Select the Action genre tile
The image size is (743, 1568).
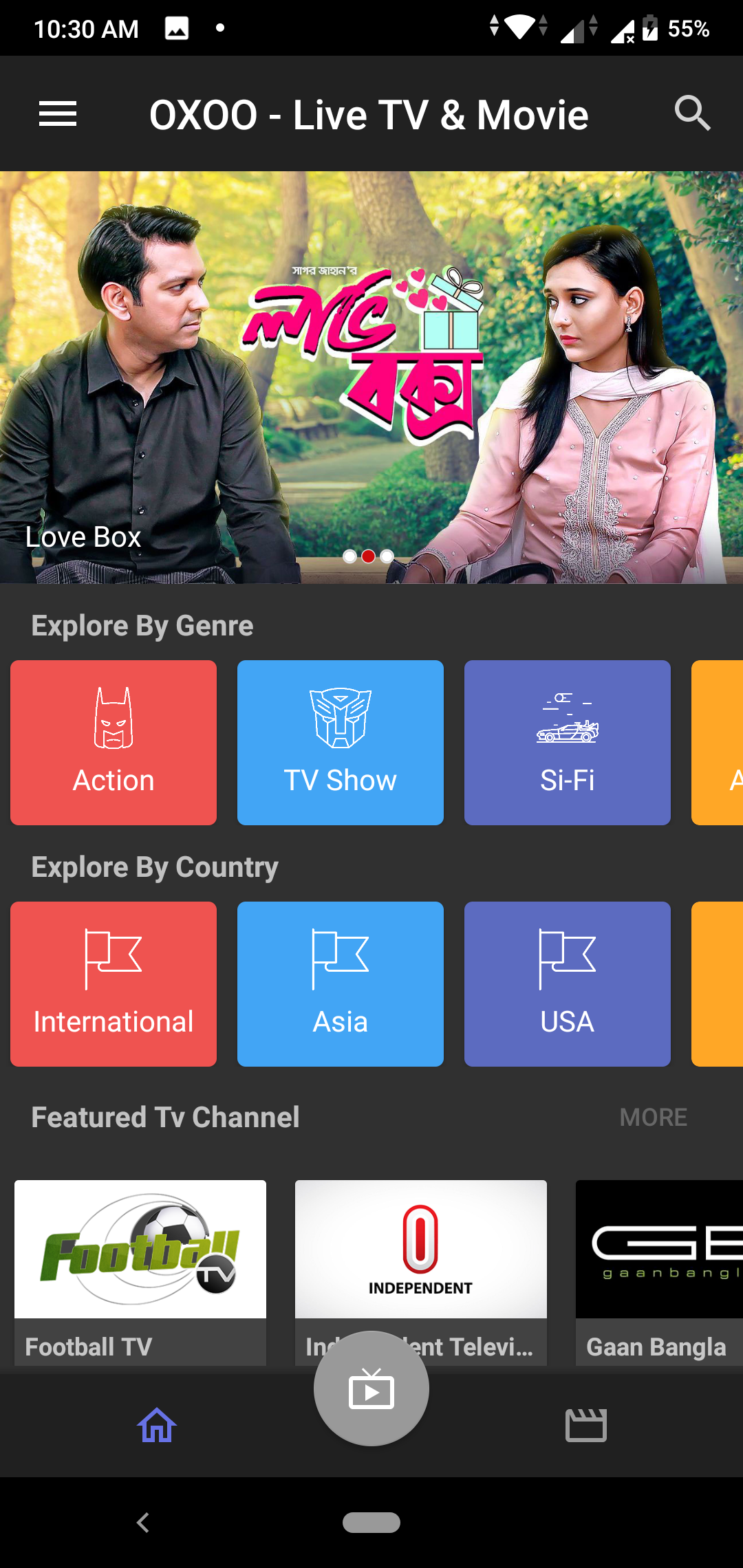point(114,743)
